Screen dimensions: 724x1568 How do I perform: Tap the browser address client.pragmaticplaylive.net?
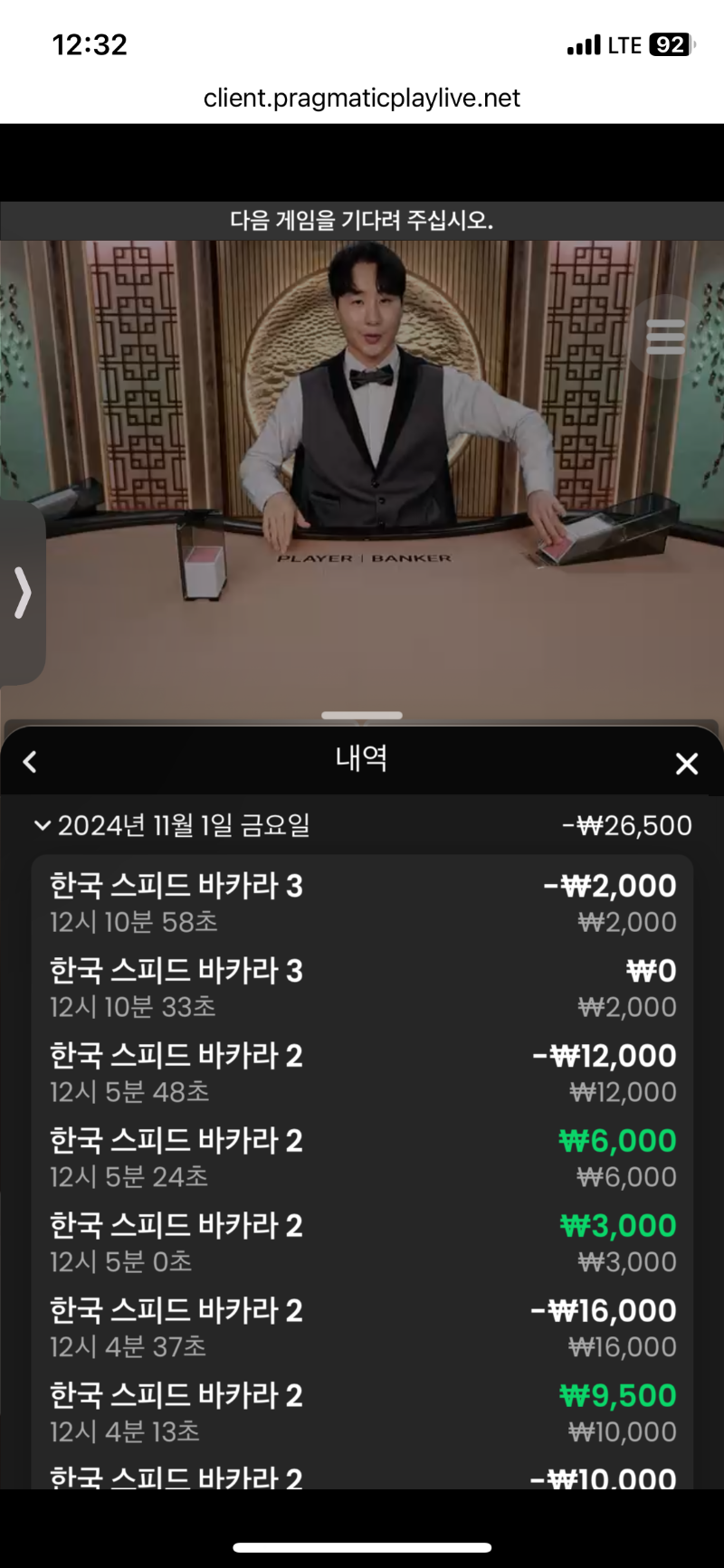[362, 98]
